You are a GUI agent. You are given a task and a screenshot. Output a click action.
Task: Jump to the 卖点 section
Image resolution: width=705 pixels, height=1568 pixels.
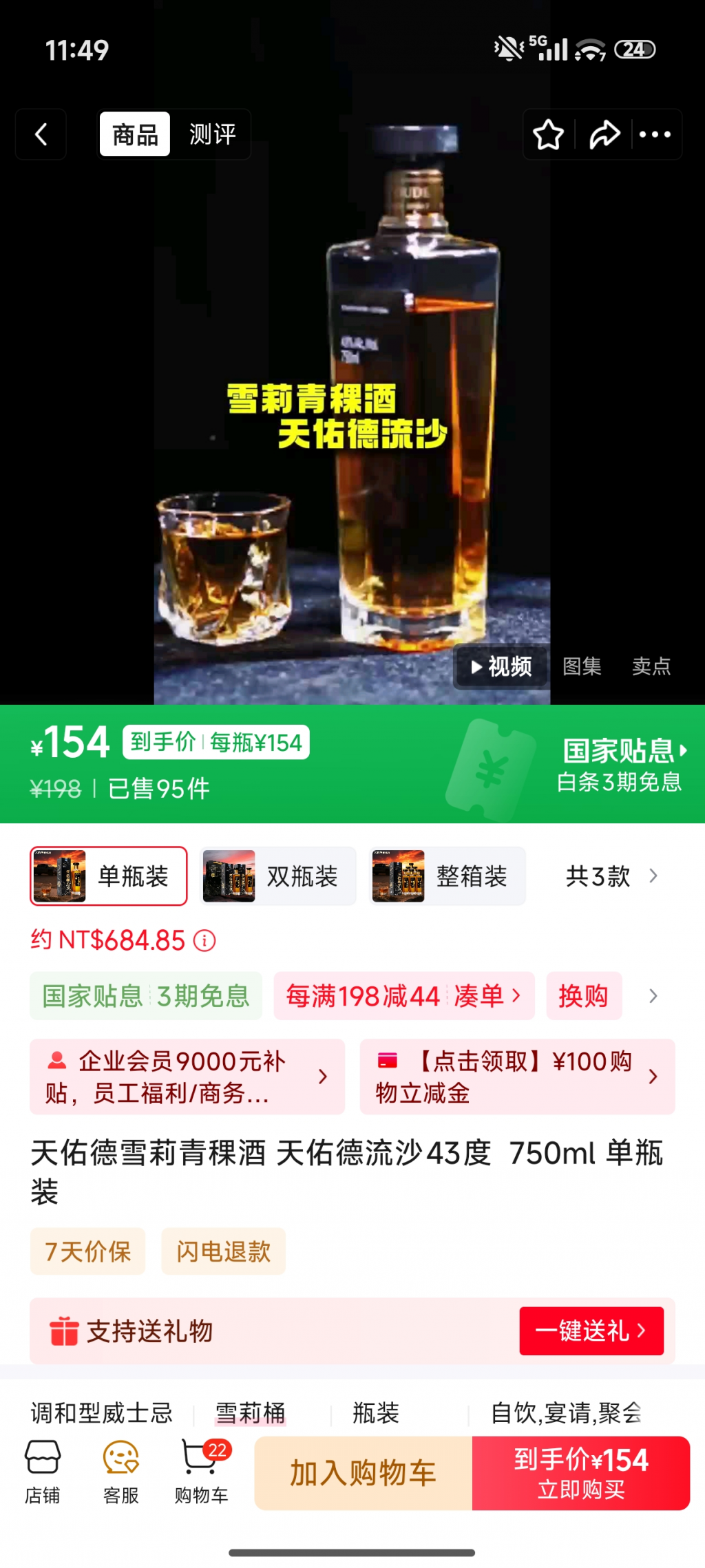pos(651,666)
